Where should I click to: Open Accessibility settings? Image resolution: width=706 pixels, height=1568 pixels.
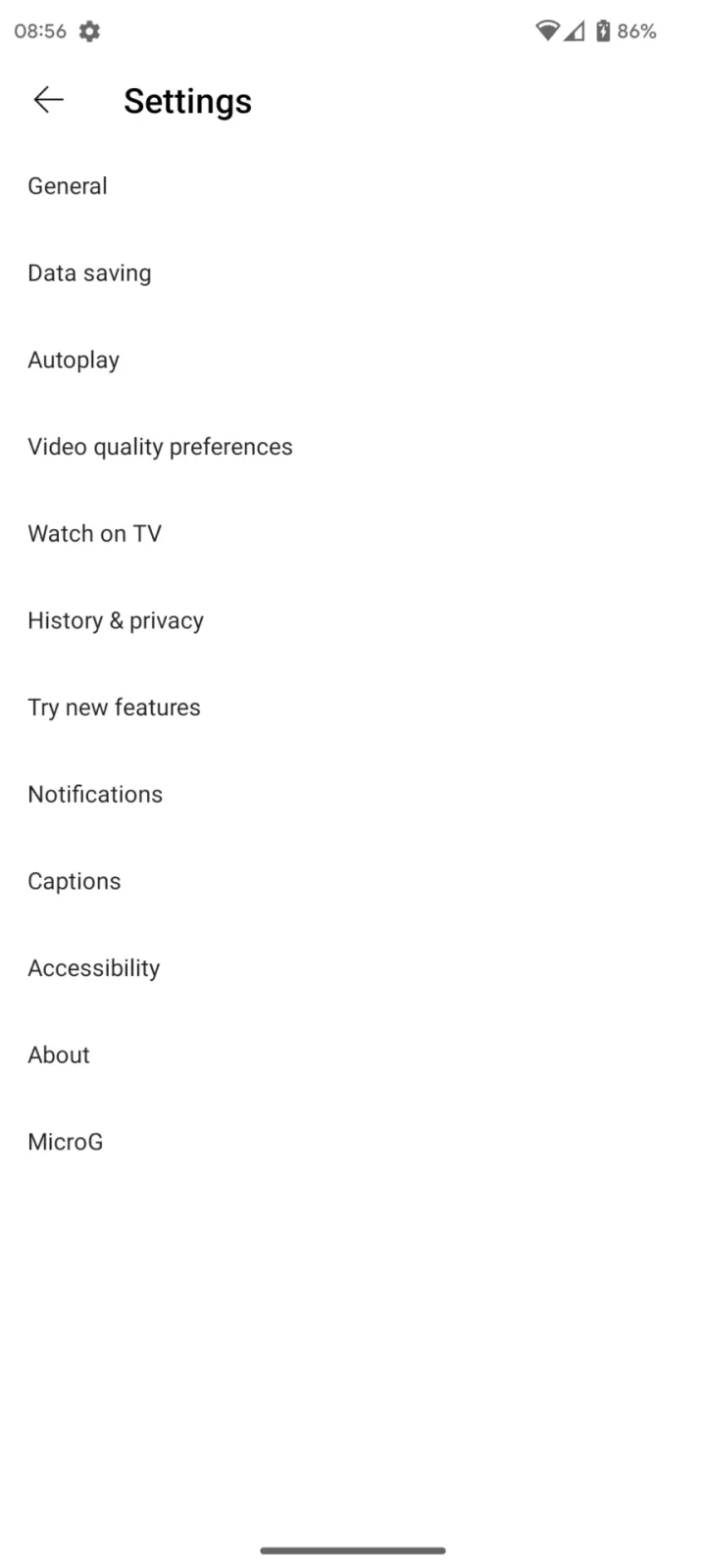[x=94, y=967]
